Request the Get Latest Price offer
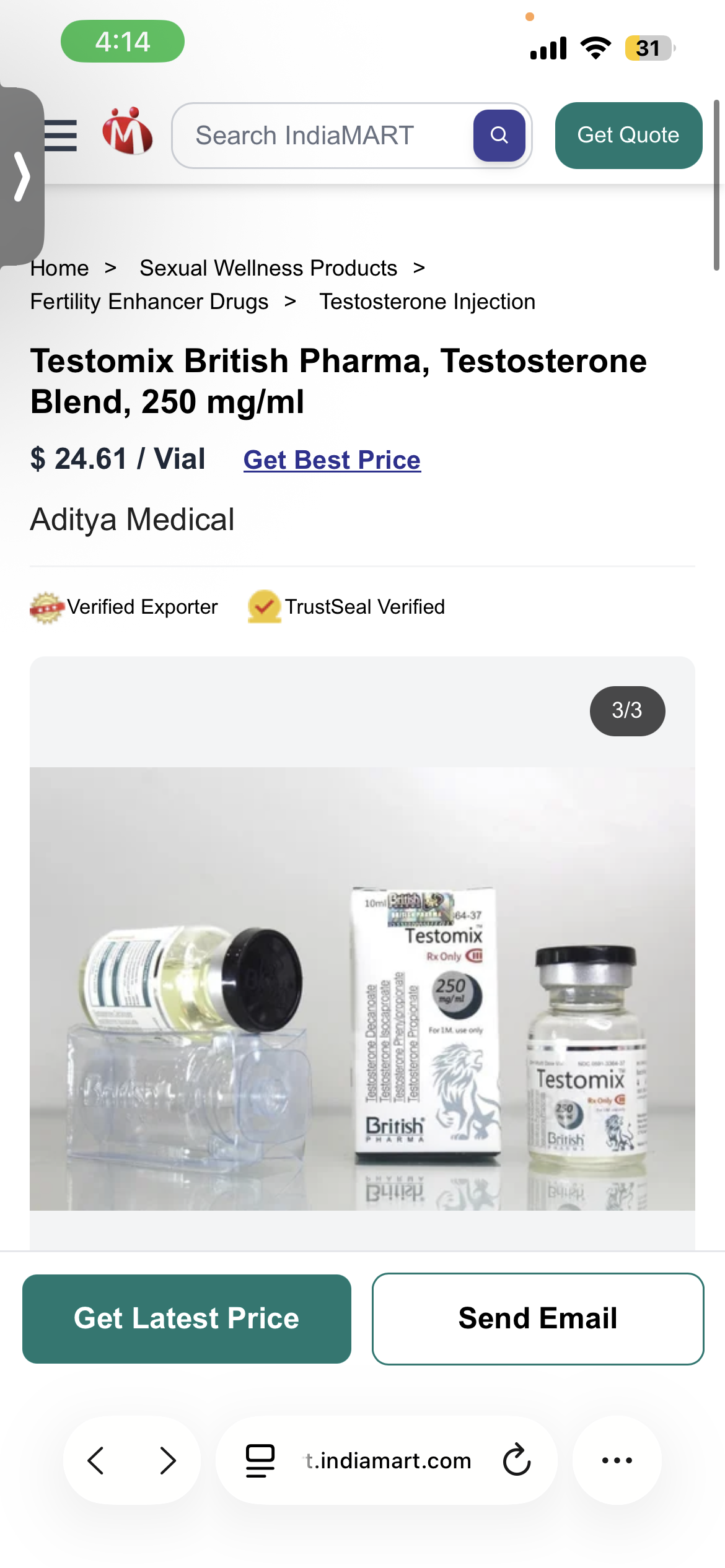Viewport: 725px width, 1568px height. point(187,1318)
